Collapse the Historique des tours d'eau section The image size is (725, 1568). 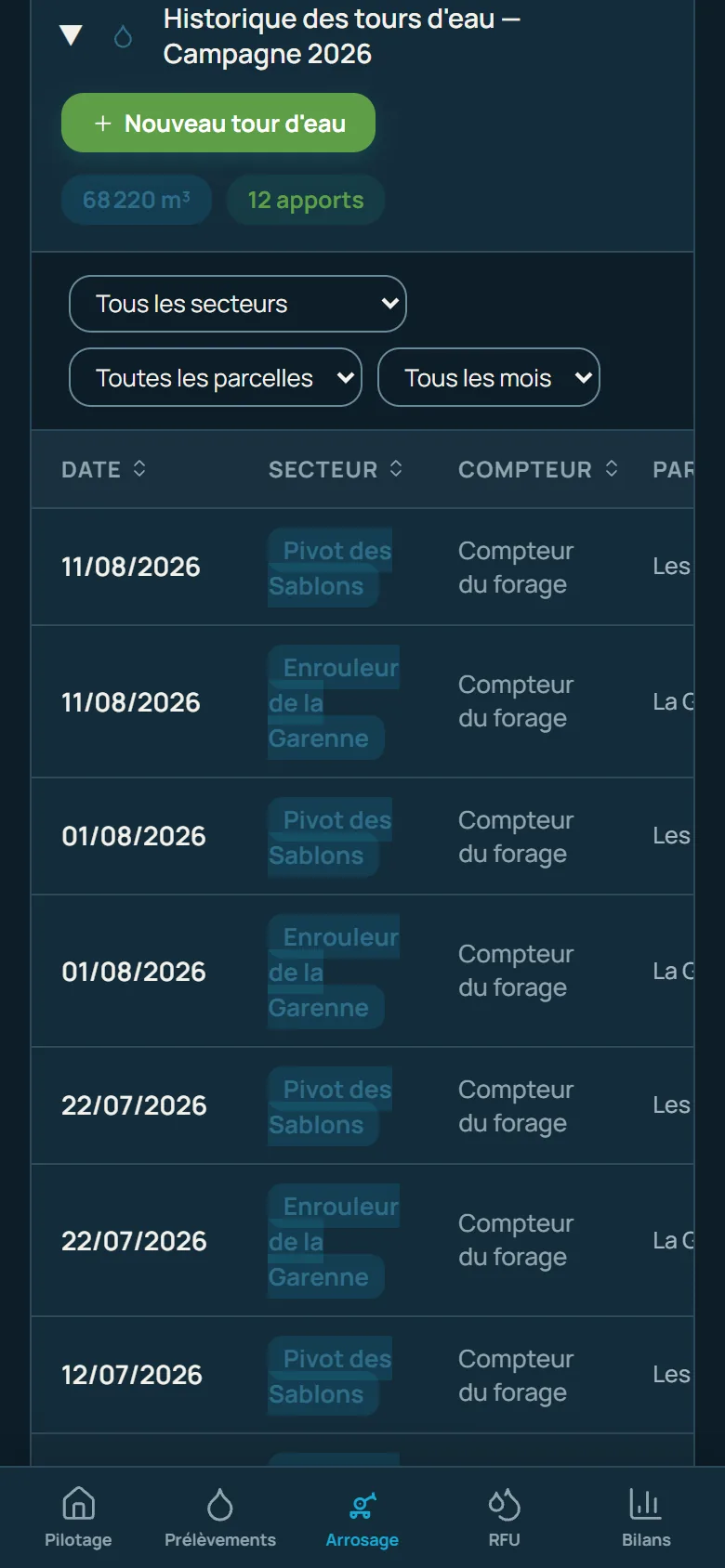point(71,36)
